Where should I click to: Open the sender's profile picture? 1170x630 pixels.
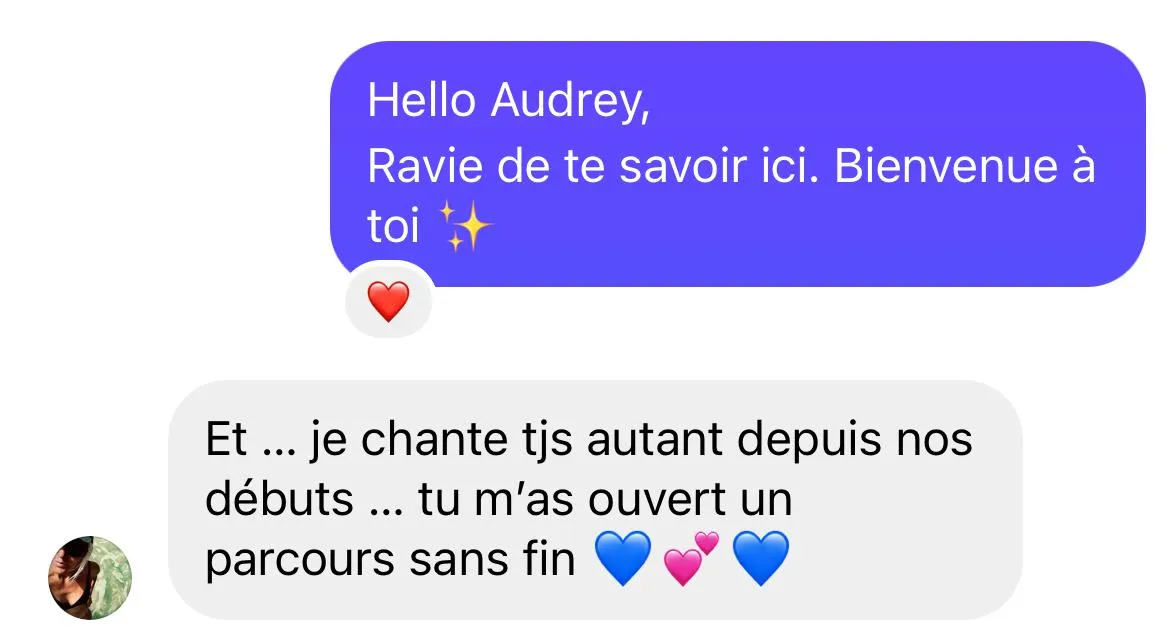pos(90,578)
